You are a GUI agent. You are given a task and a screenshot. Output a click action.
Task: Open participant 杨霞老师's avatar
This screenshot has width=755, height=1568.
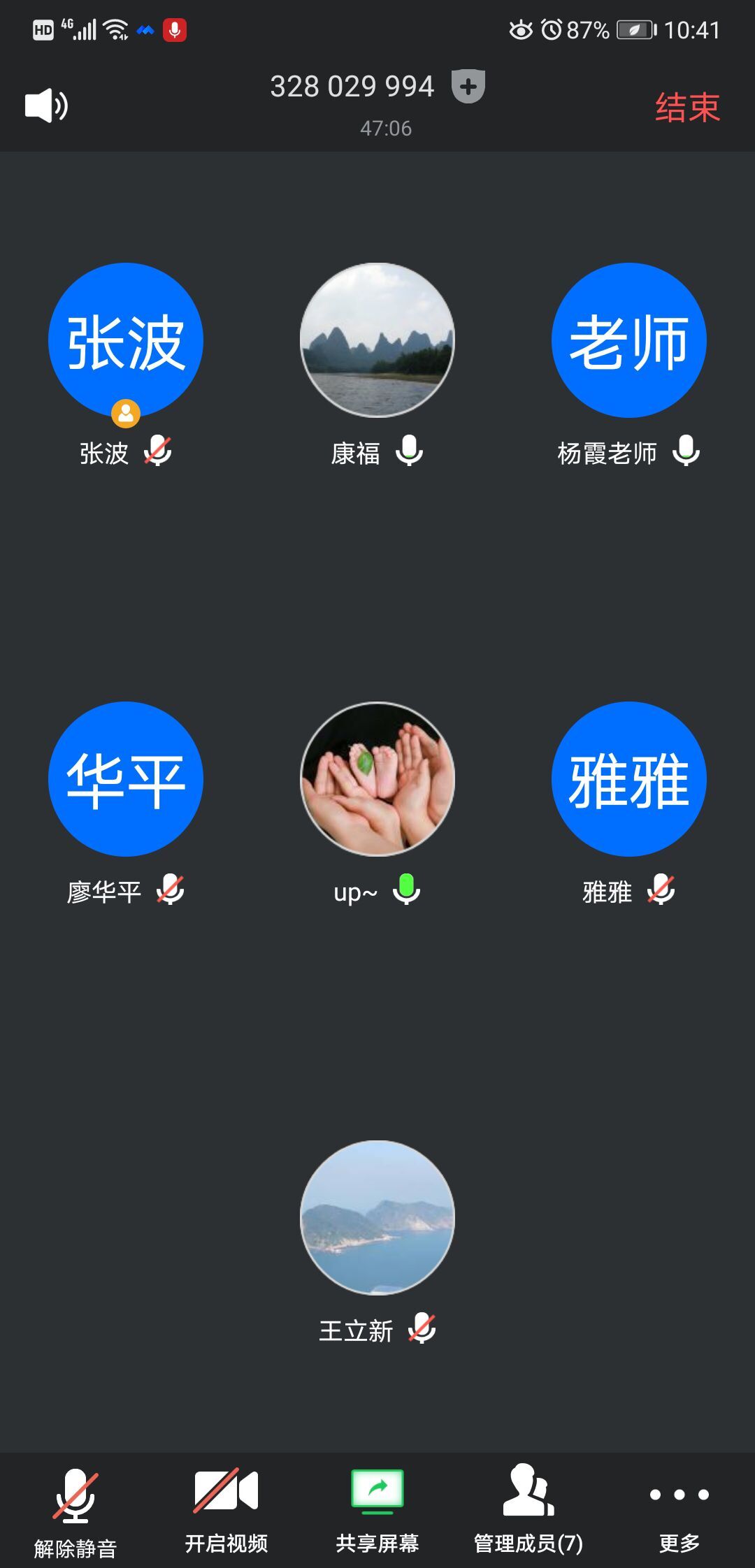click(x=629, y=340)
